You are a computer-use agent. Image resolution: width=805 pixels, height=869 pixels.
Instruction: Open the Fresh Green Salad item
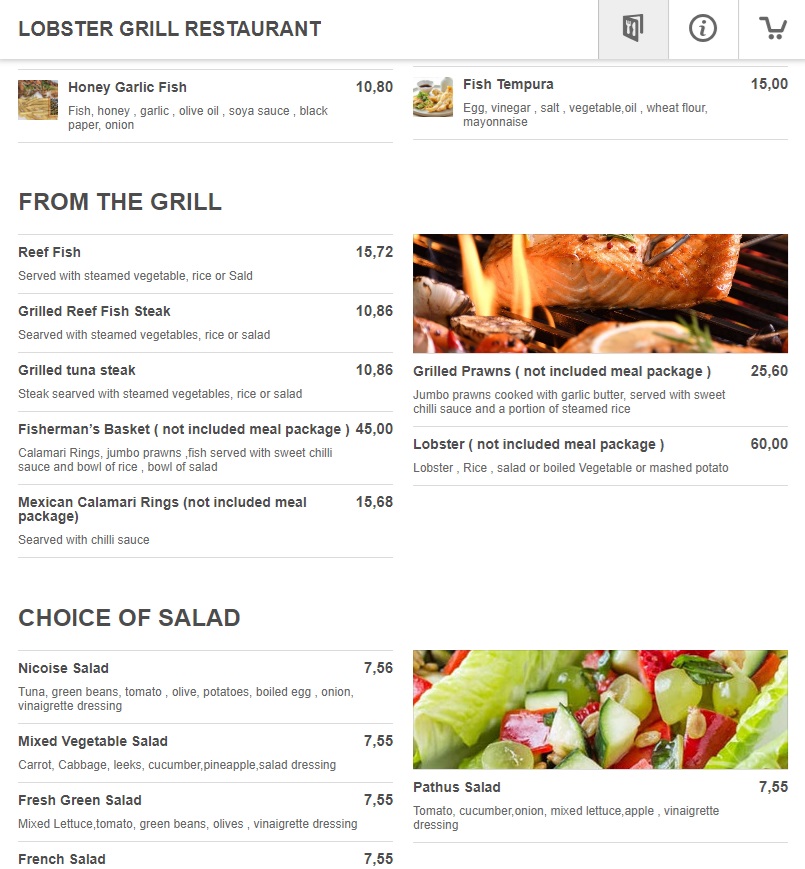[x=80, y=801]
